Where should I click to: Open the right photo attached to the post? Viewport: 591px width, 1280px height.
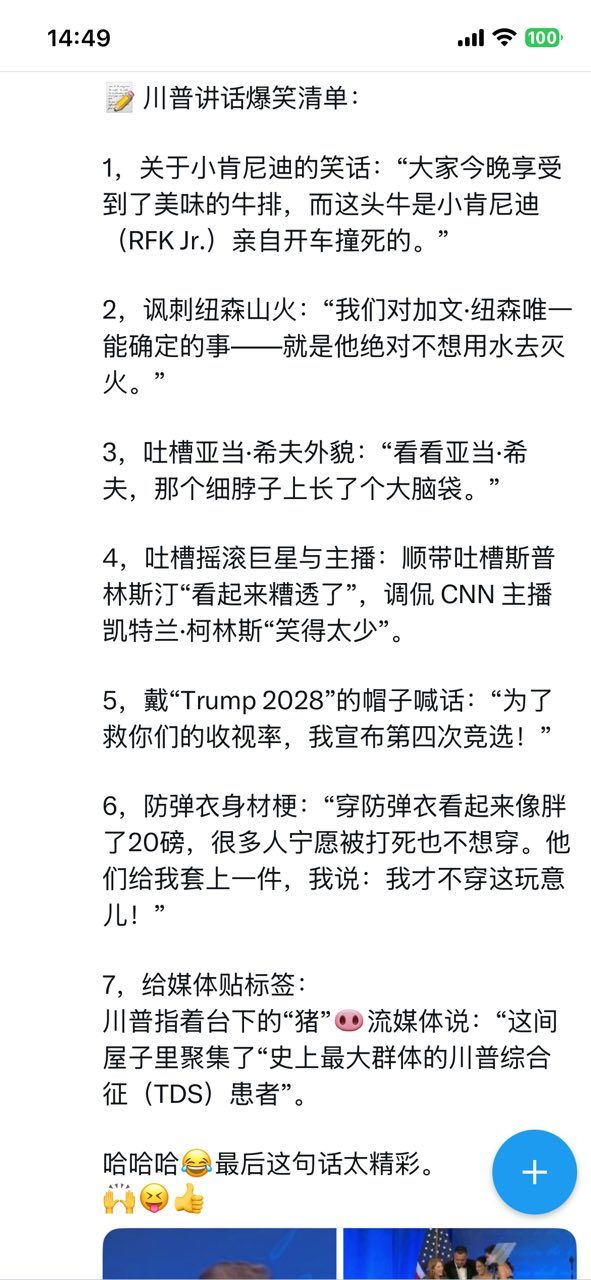click(460, 1254)
